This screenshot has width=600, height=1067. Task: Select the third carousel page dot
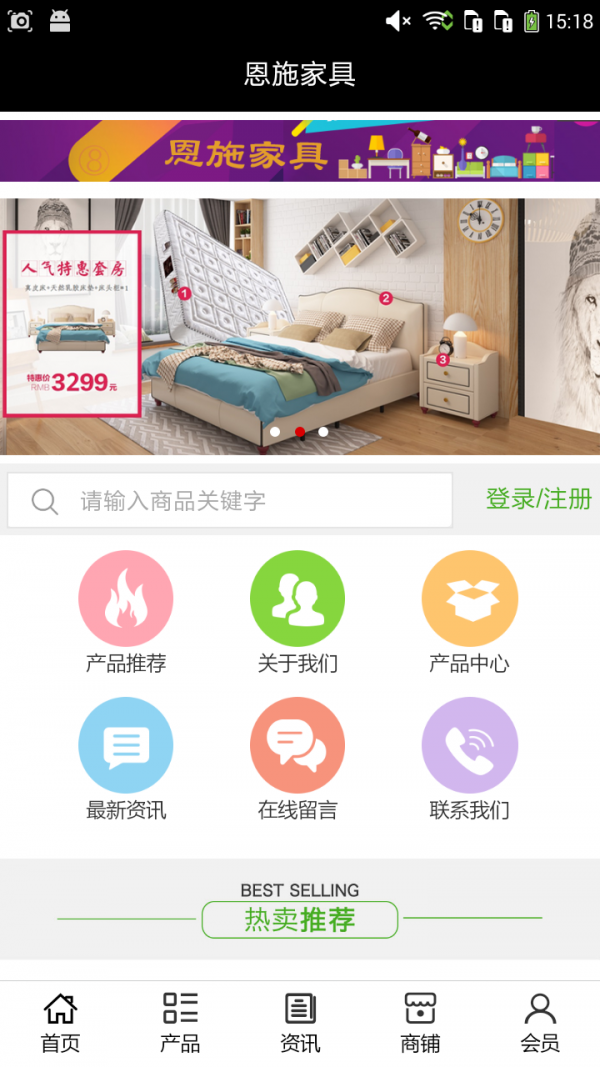click(323, 432)
